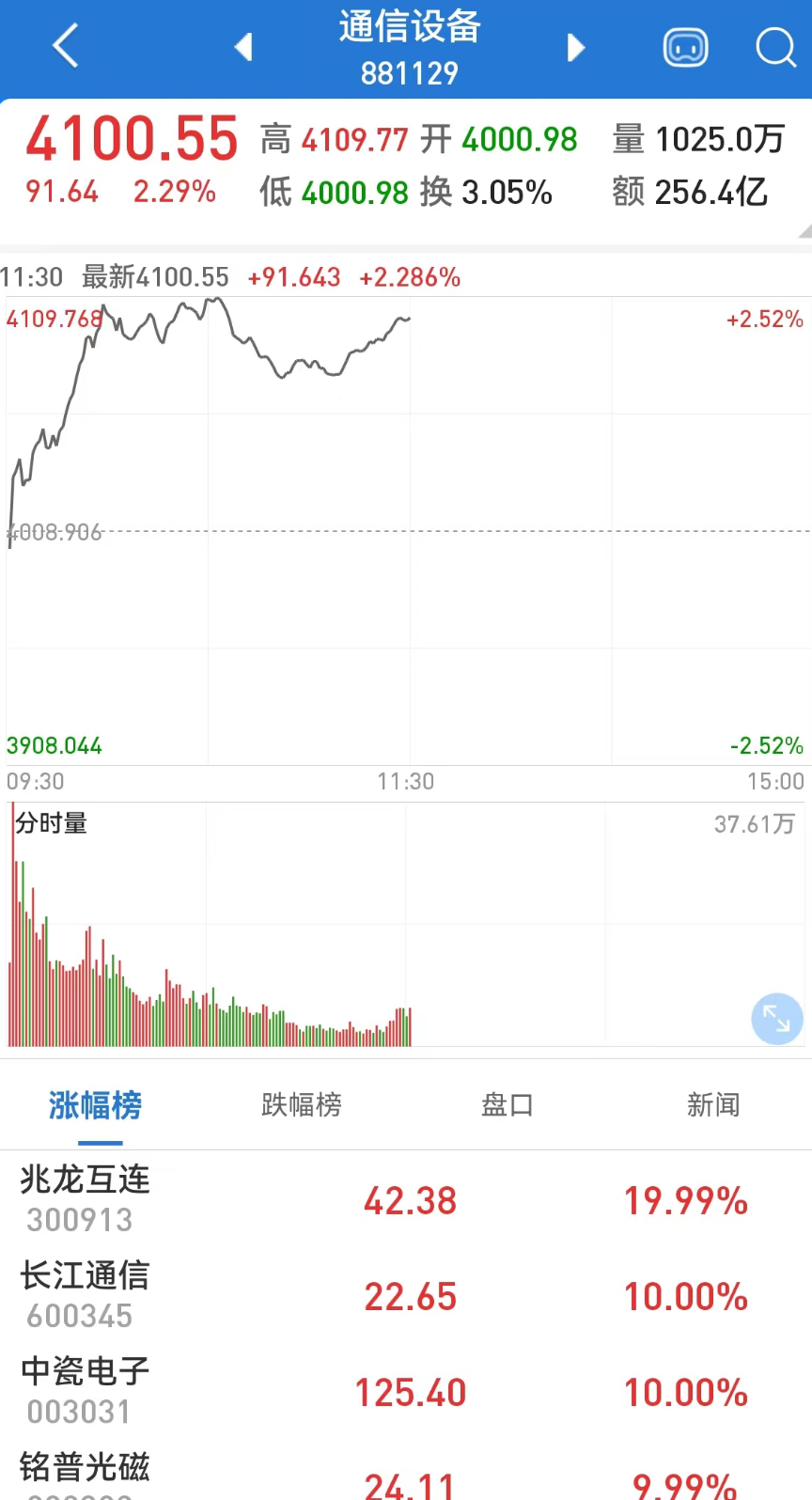Switch to the 跌幅榜 tab
This screenshot has width=812, height=1500.
point(302,1104)
